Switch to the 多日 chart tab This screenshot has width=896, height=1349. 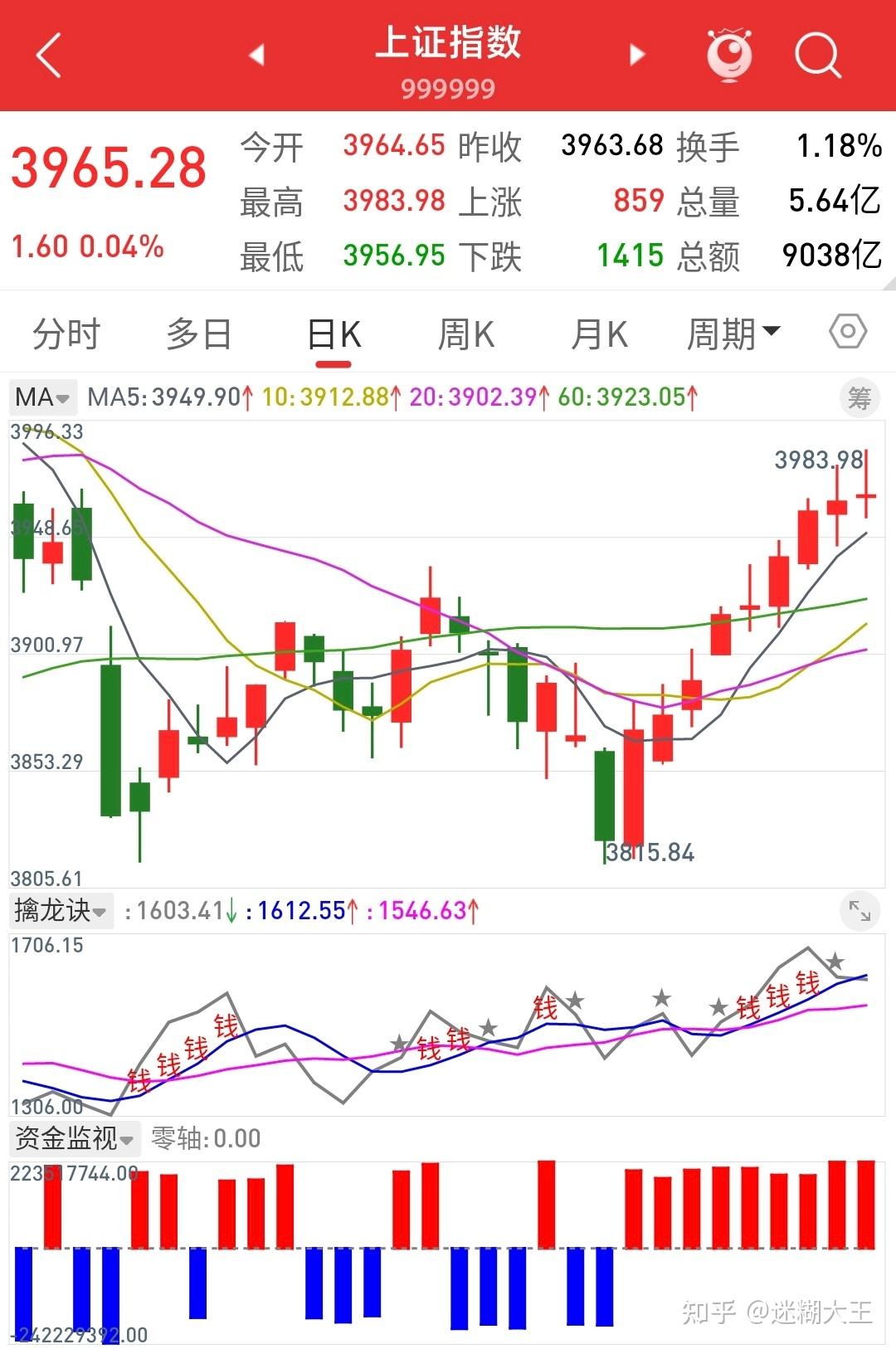click(199, 334)
